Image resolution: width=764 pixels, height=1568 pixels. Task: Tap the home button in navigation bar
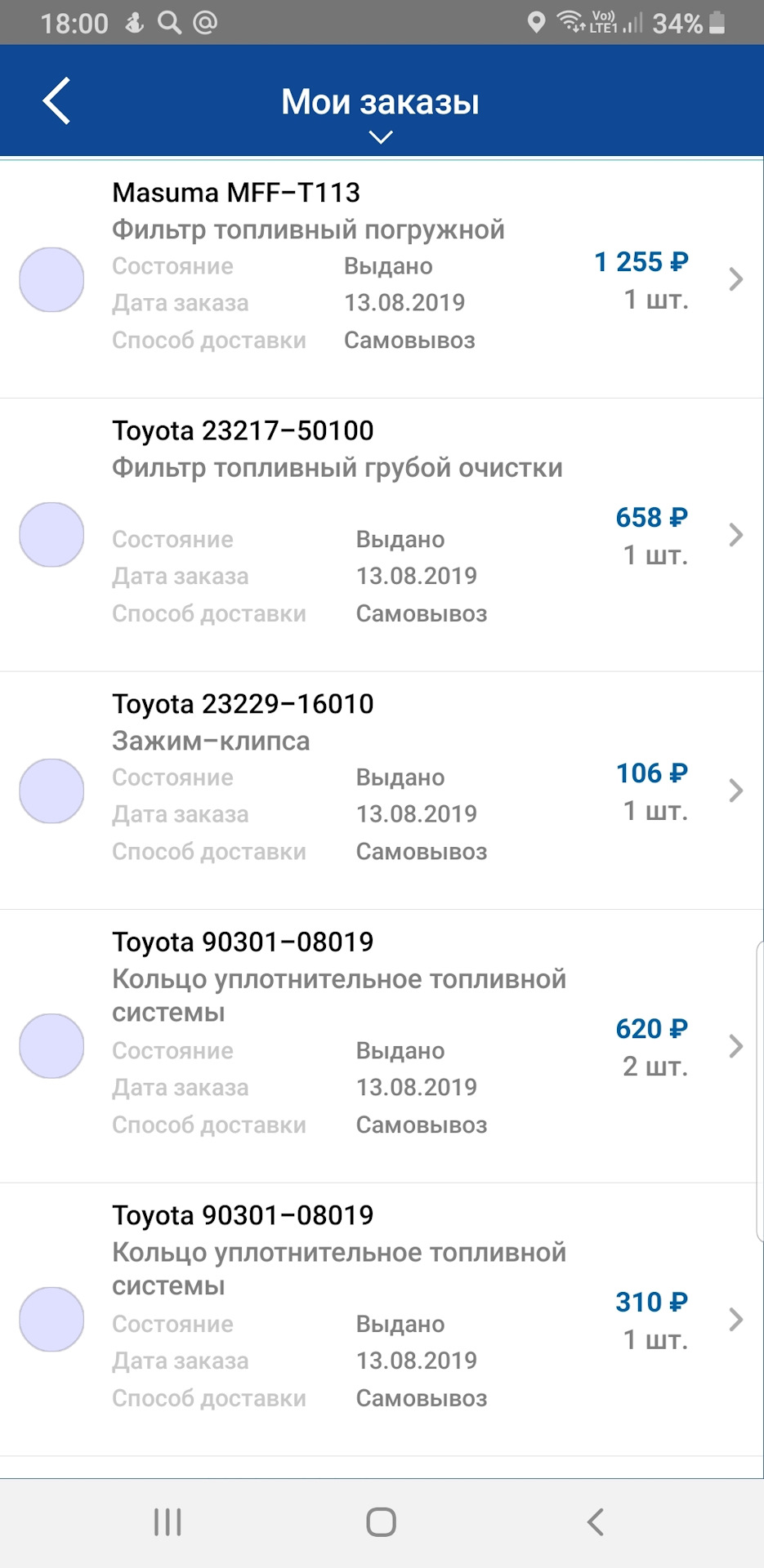[382, 1521]
